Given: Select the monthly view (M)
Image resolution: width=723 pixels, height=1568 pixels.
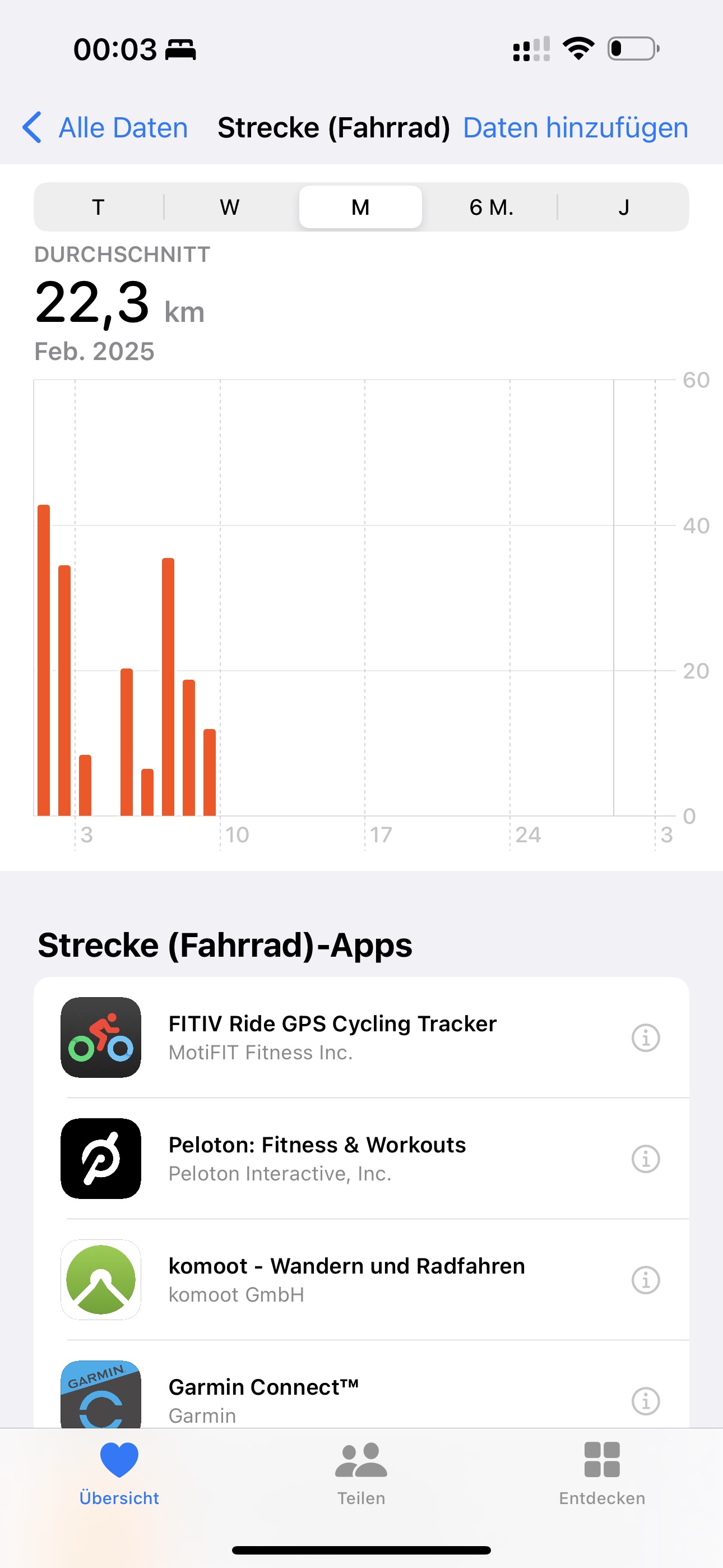Looking at the screenshot, I should pos(360,207).
